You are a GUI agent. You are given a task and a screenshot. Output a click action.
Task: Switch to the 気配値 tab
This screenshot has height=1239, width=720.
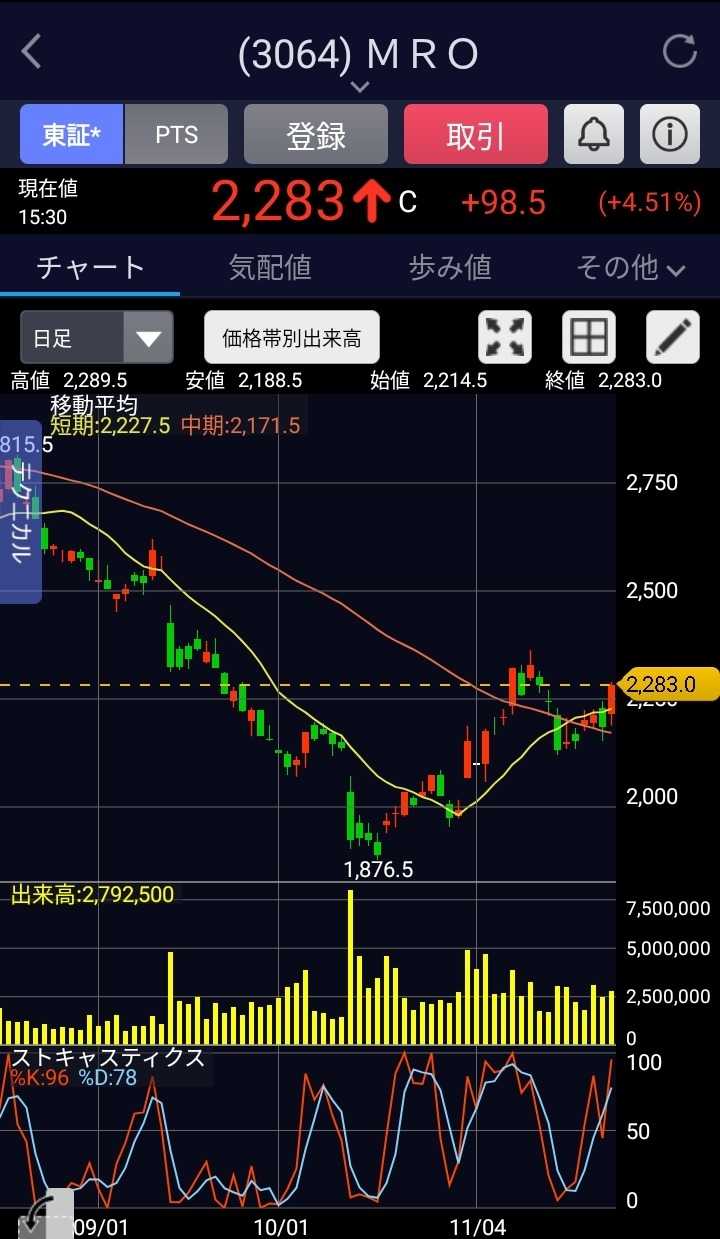[270, 267]
